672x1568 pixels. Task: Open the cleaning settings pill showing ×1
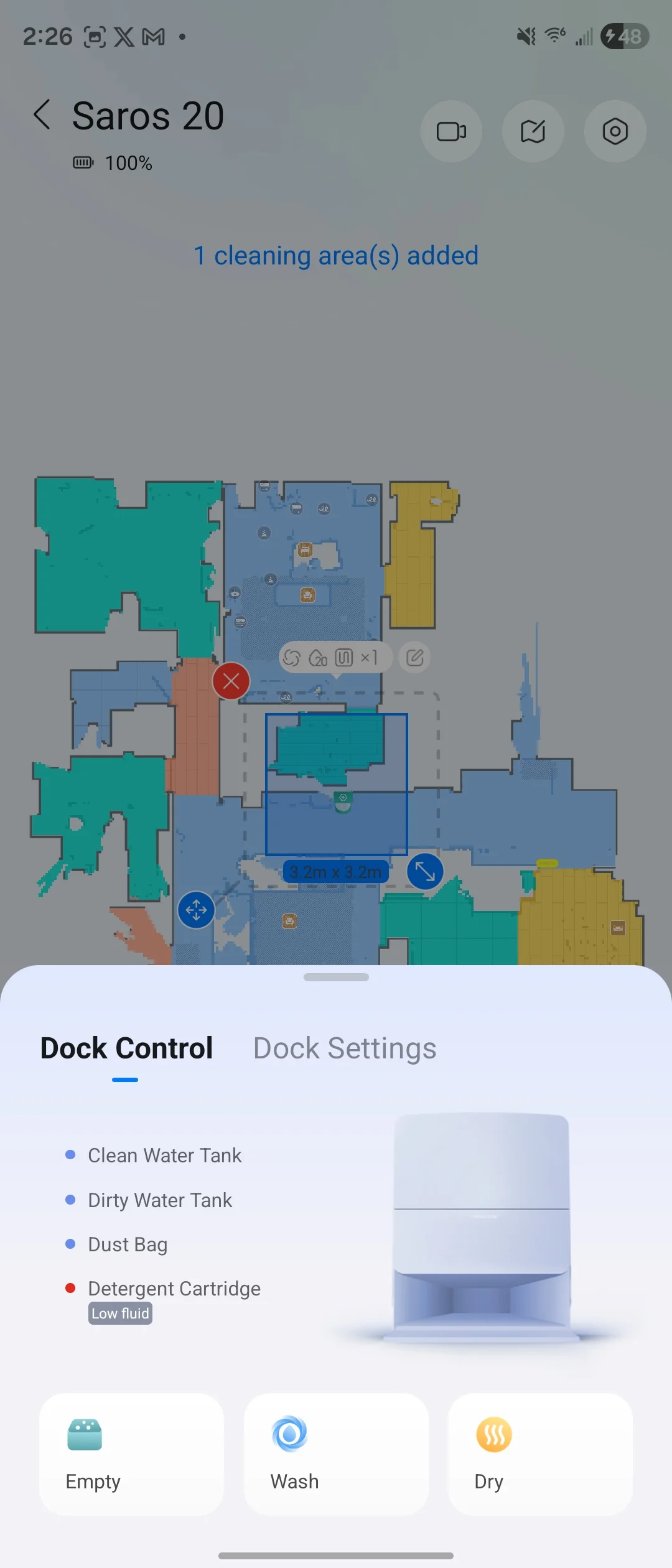(x=335, y=658)
